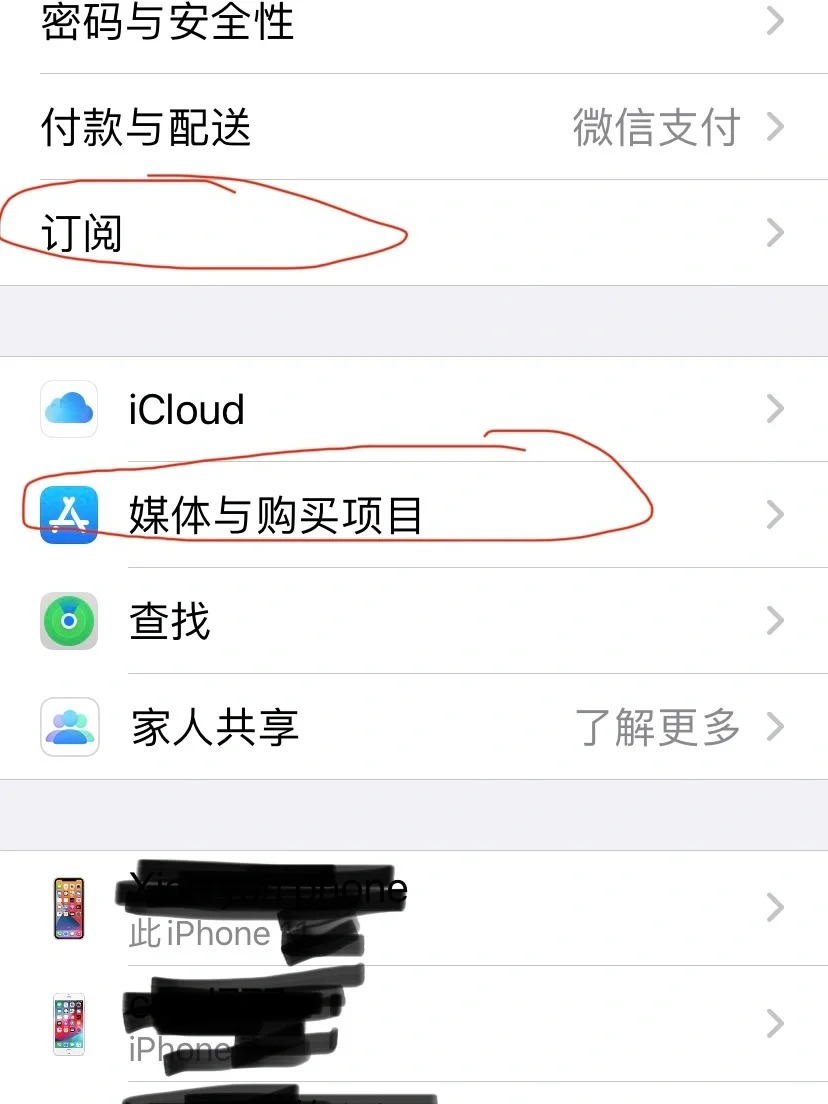The height and width of the screenshot is (1104, 828).
Task: Tap the 微信支付 payment method label
Action: [x=655, y=128]
